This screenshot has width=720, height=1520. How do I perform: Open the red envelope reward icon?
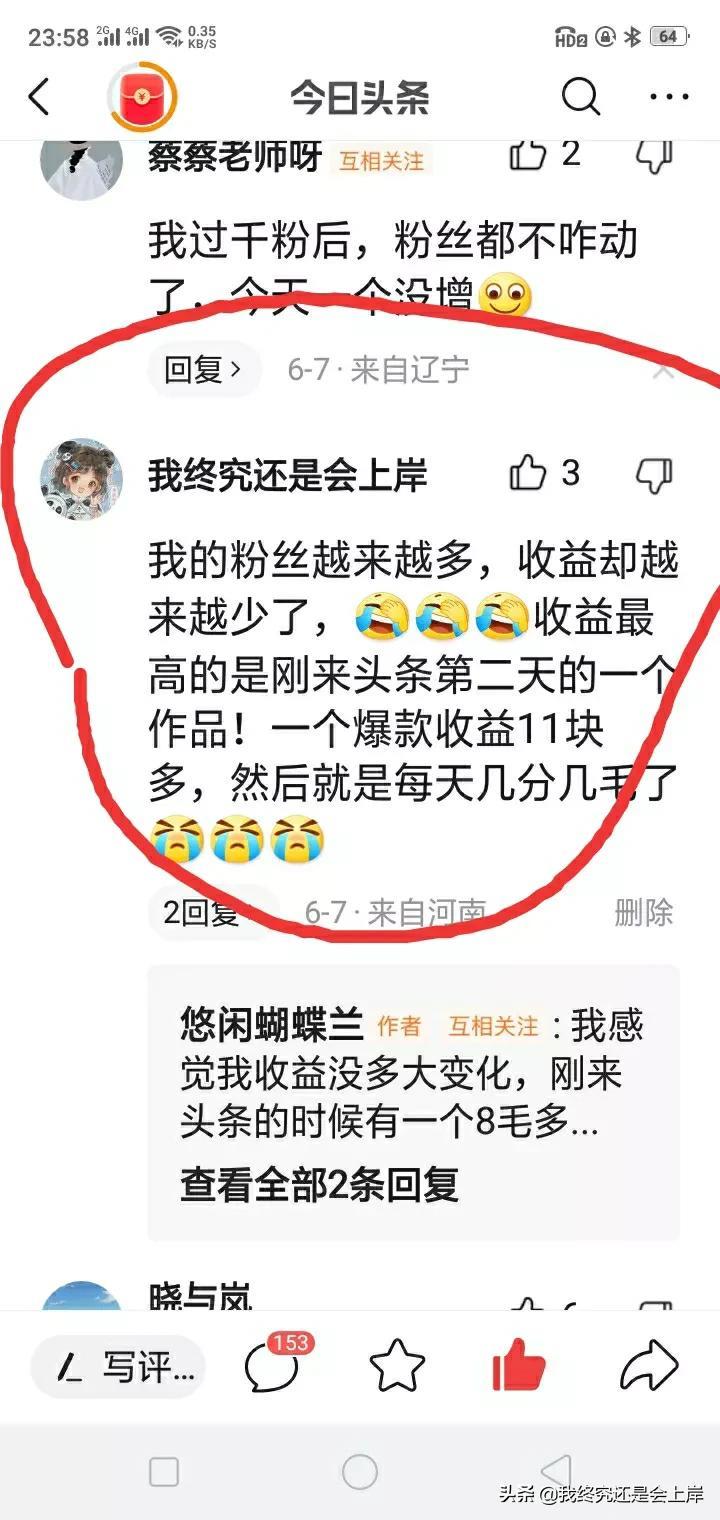click(141, 98)
